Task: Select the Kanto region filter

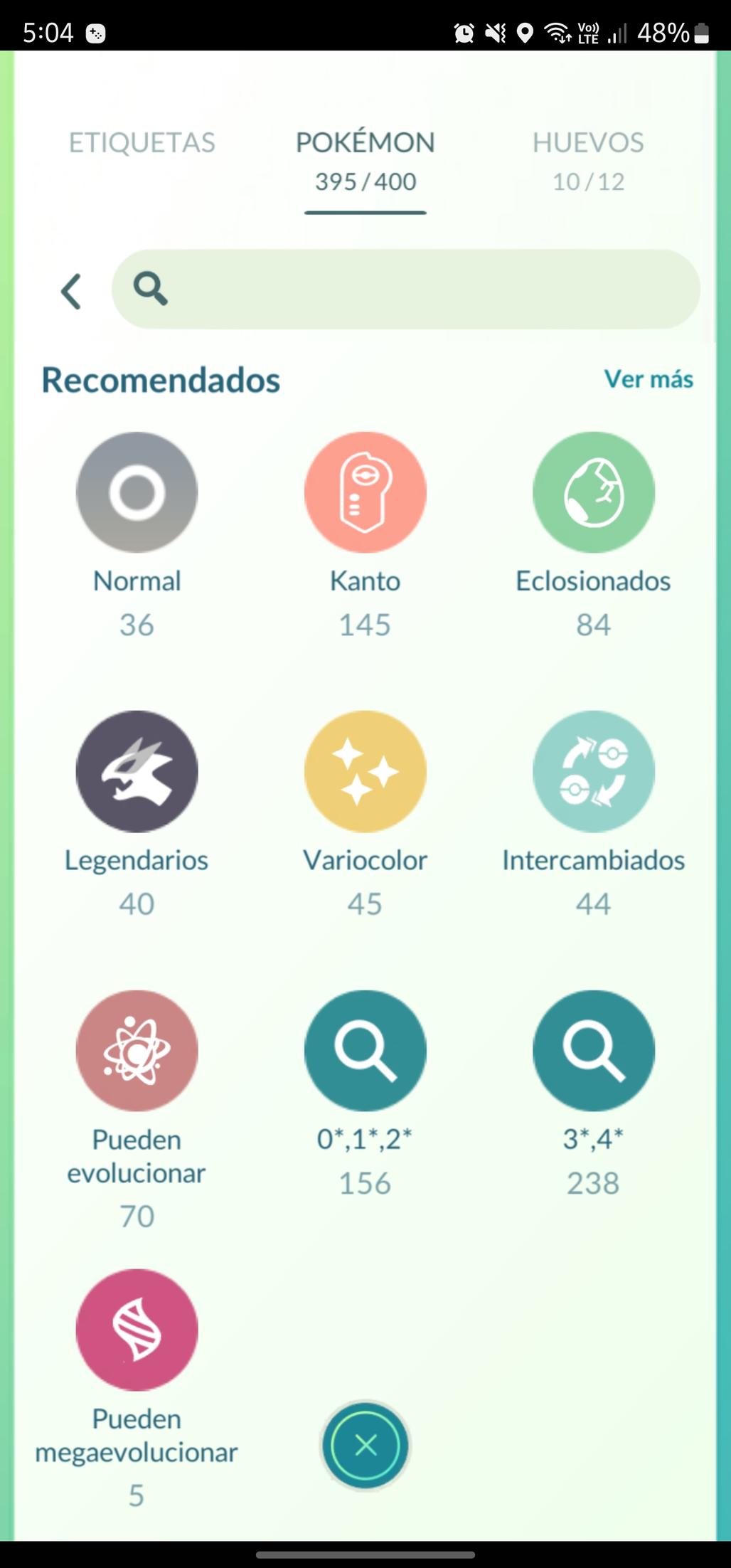Action: coord(365,492)
